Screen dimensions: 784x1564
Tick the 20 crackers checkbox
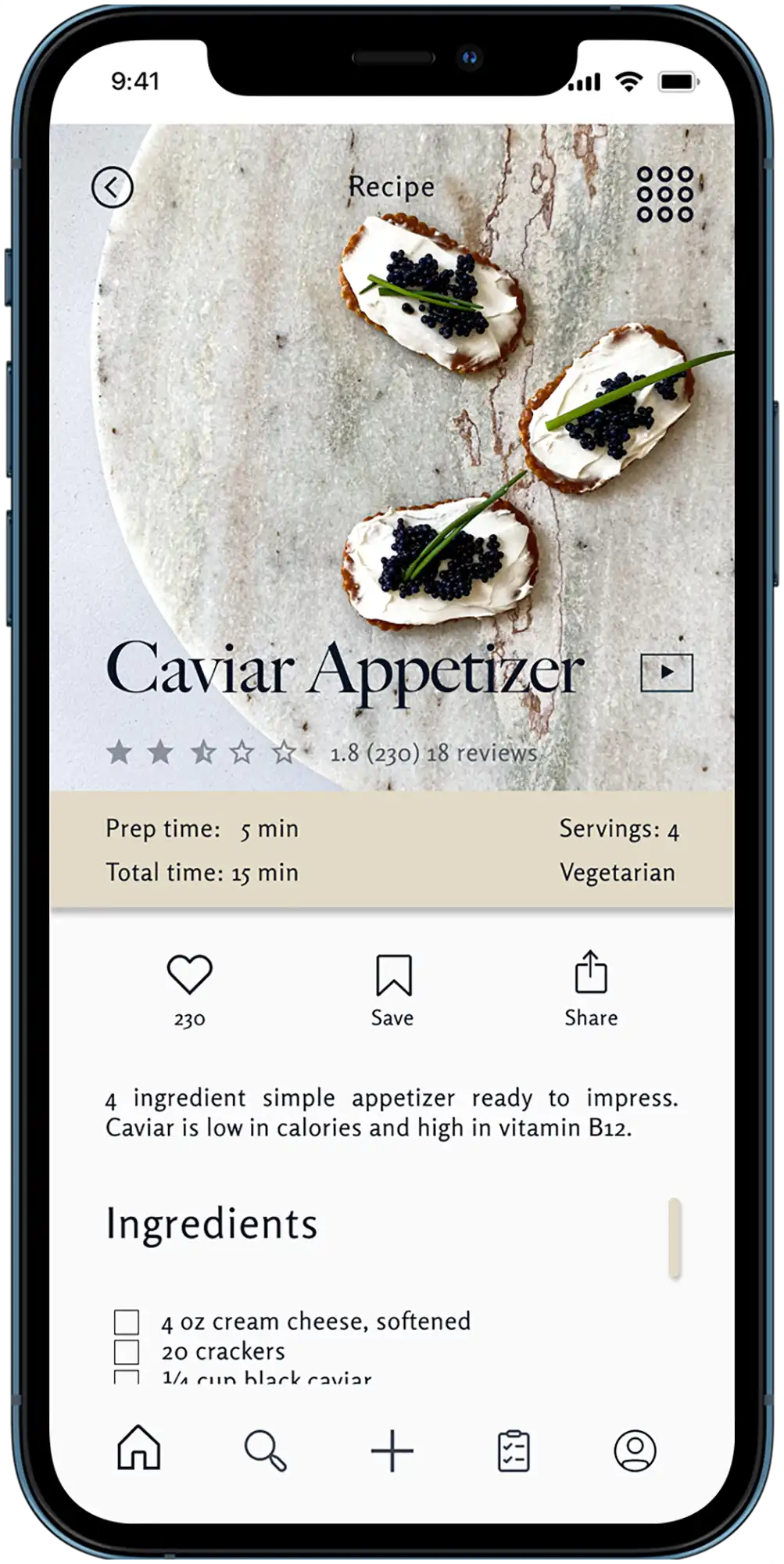(x=127, y=1352)
